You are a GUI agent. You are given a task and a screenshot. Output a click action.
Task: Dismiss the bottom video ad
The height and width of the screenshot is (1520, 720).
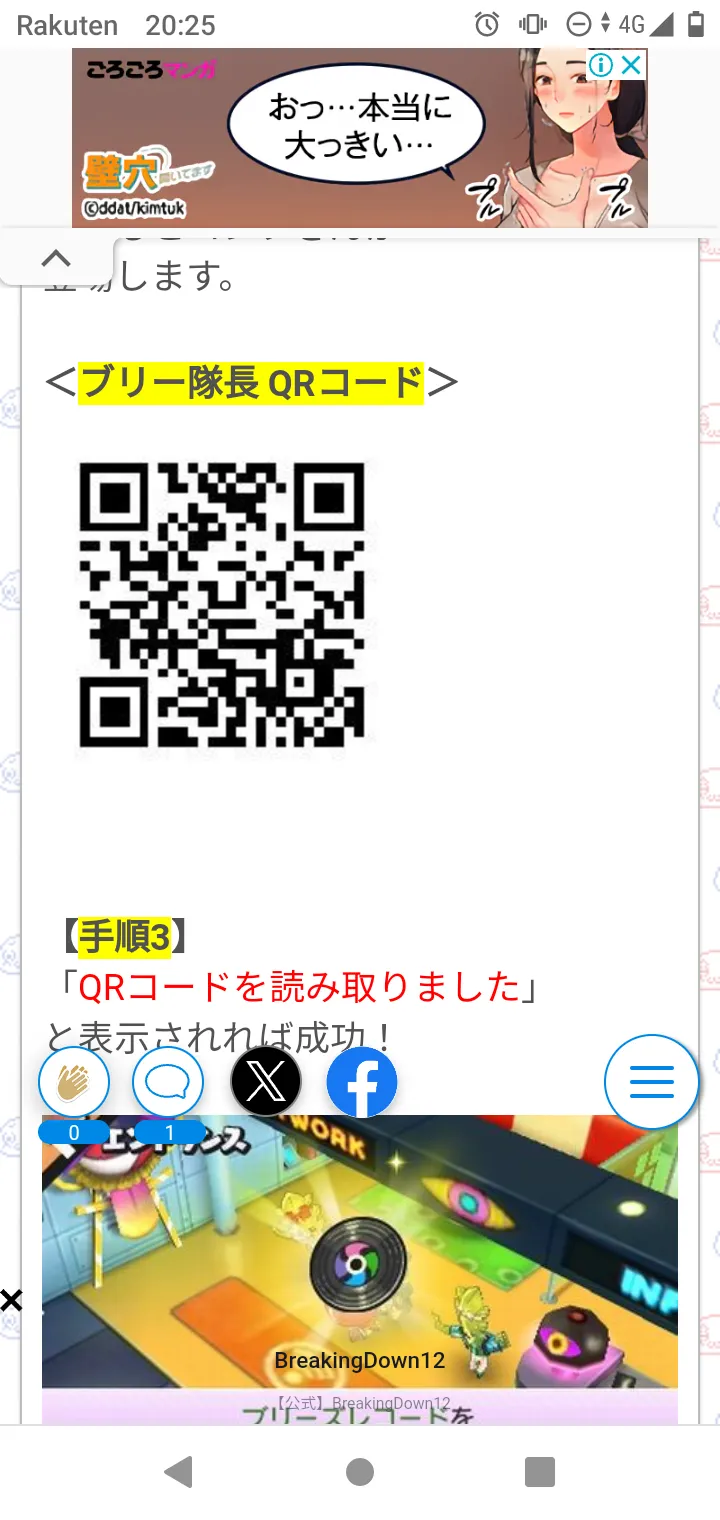coord(11,1300)
